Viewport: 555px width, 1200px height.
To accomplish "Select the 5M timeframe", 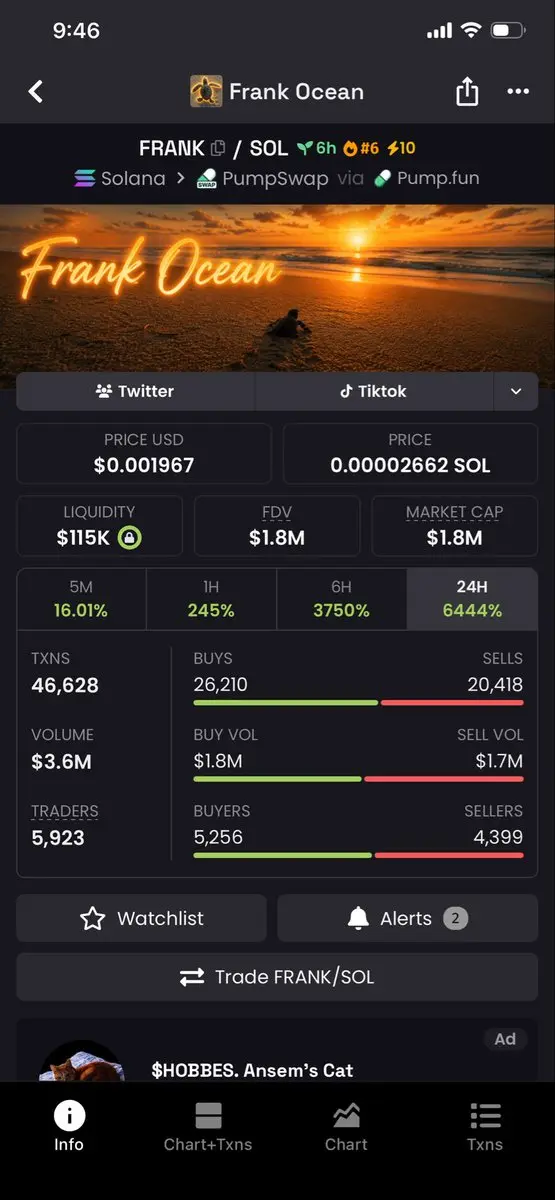I will point(81,599).
